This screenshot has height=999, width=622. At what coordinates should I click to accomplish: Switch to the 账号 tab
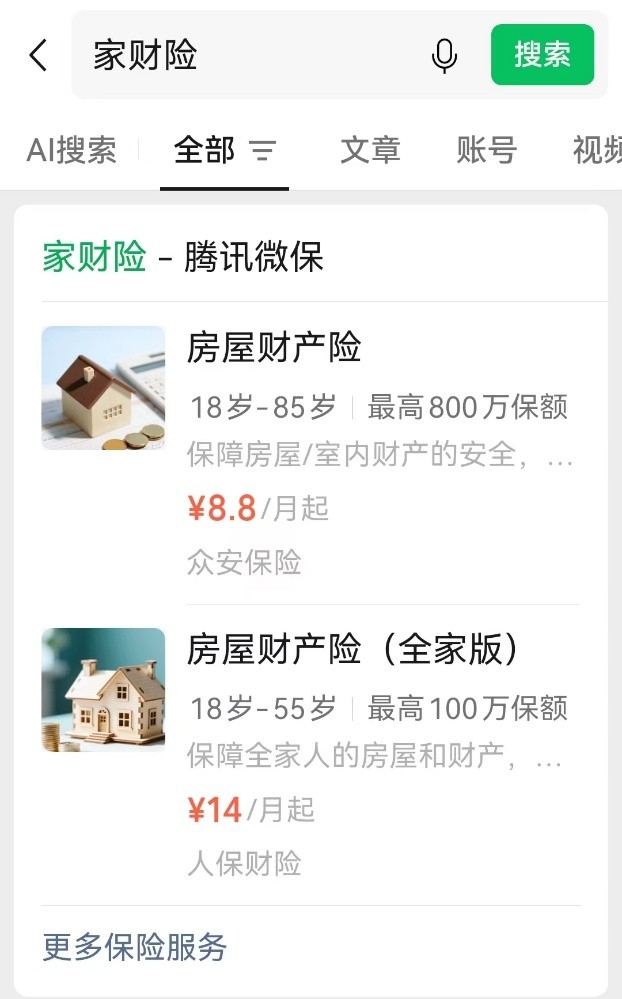(x=487, y=151)
